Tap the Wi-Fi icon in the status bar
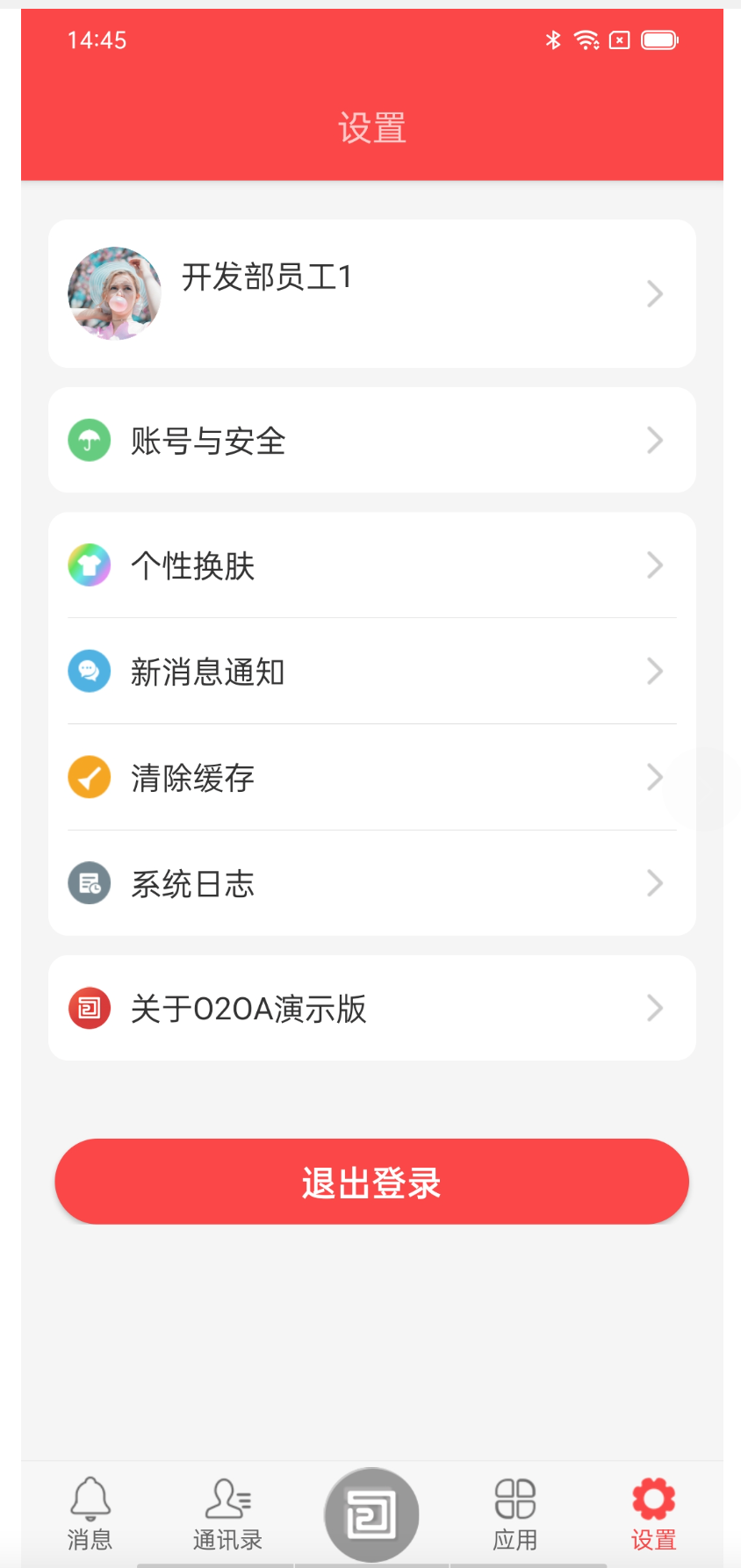Viewport: 741px width, 1568px height. pyautogui.click(x=585, y=39)
